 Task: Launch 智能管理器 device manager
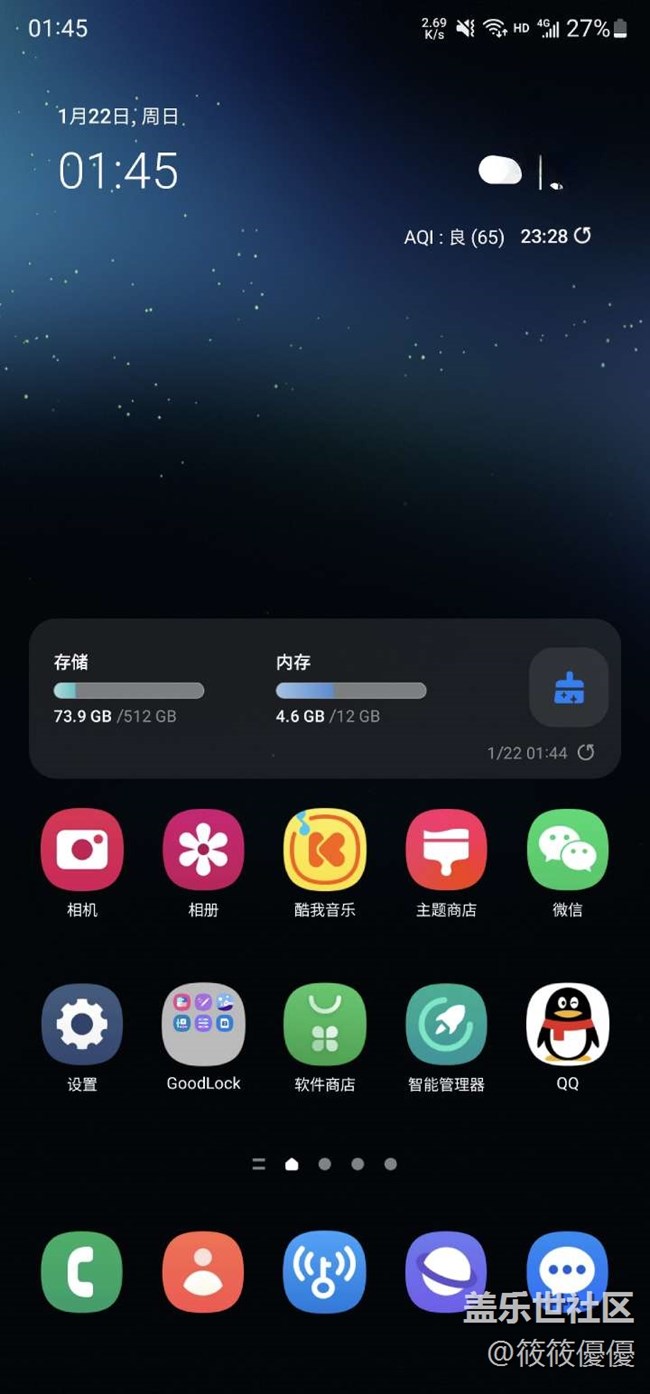point(446,1024)
